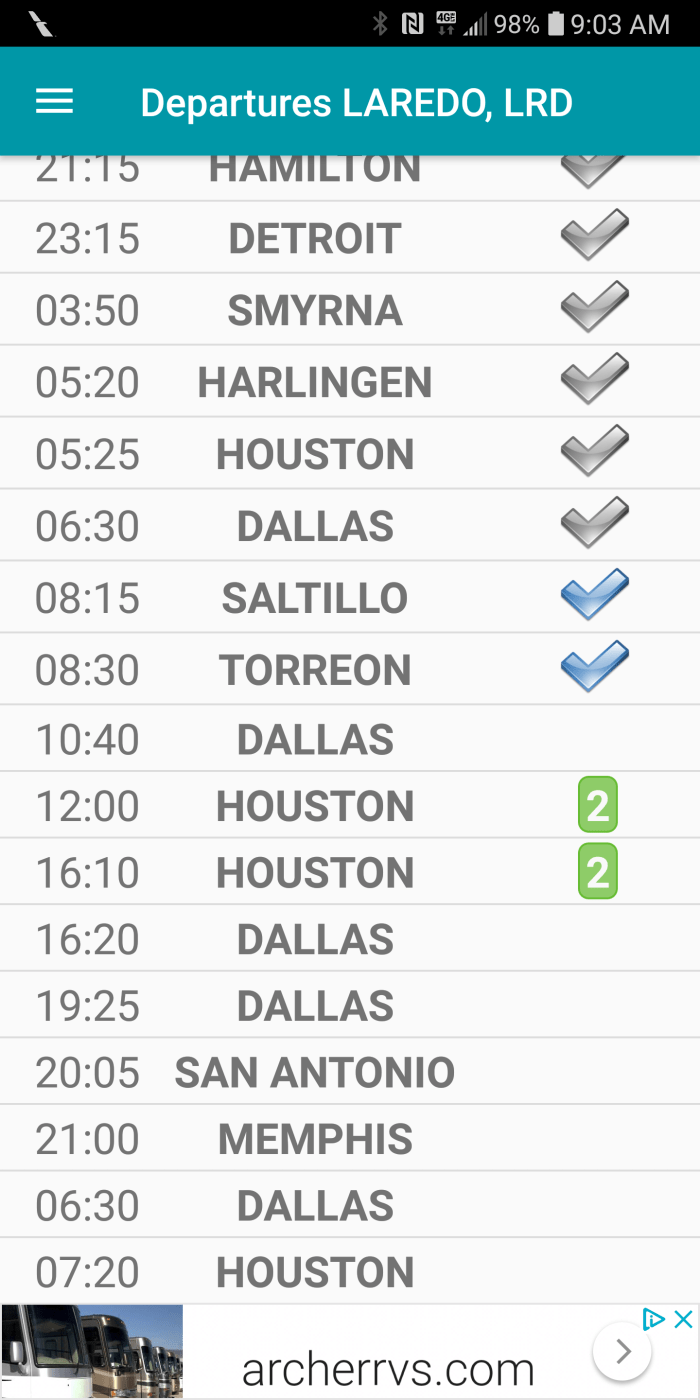Tap the 08:15 Saltillo departure row
This screenshot has height=1400, width=700.
pos(315,598)
